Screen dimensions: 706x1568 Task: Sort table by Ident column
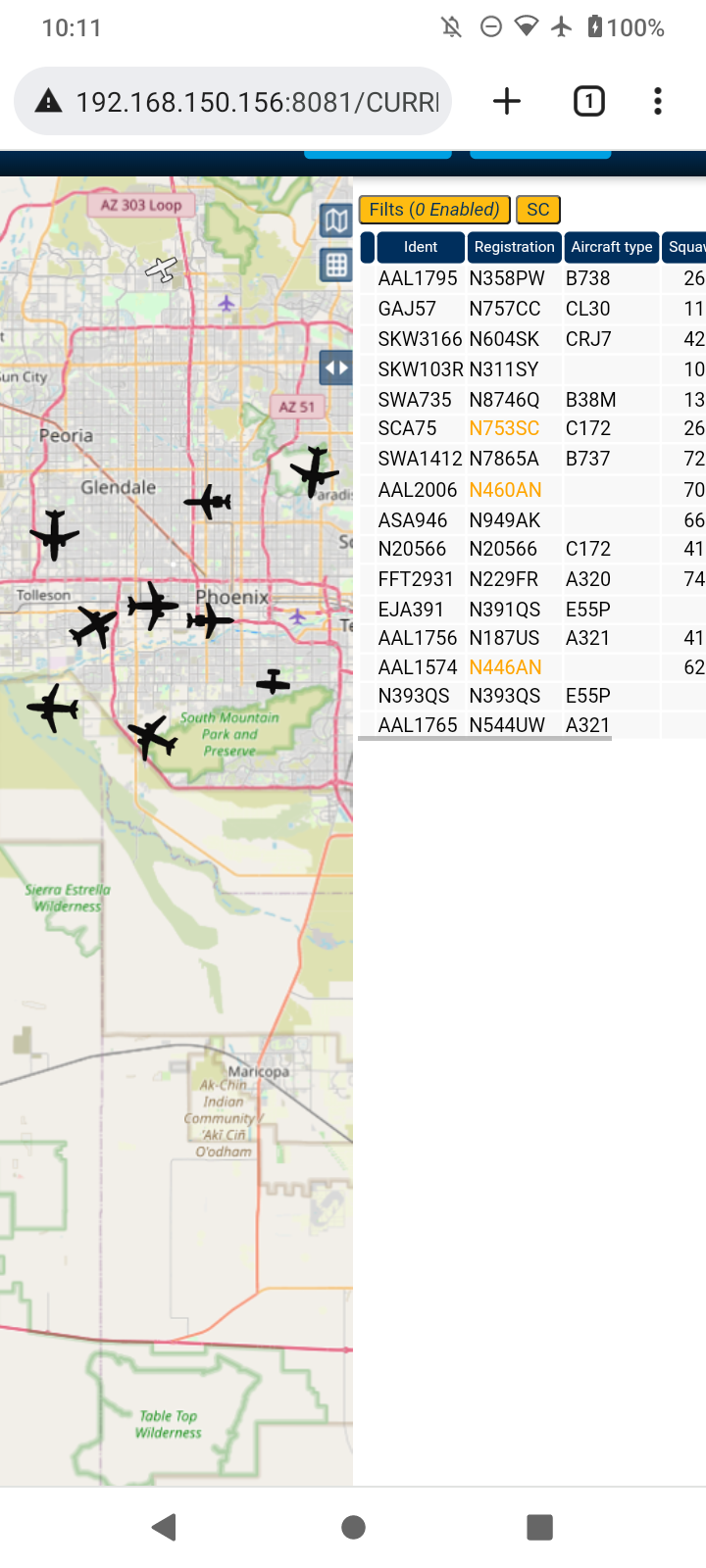pos(421,247)
